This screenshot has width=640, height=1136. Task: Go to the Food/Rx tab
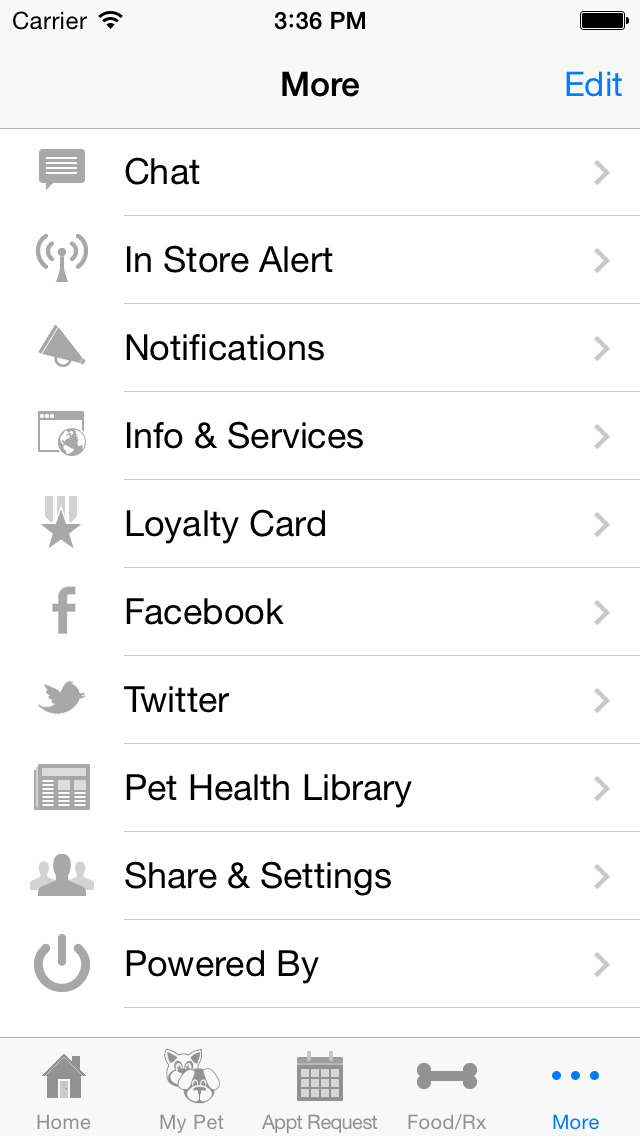pos(447,1089)
